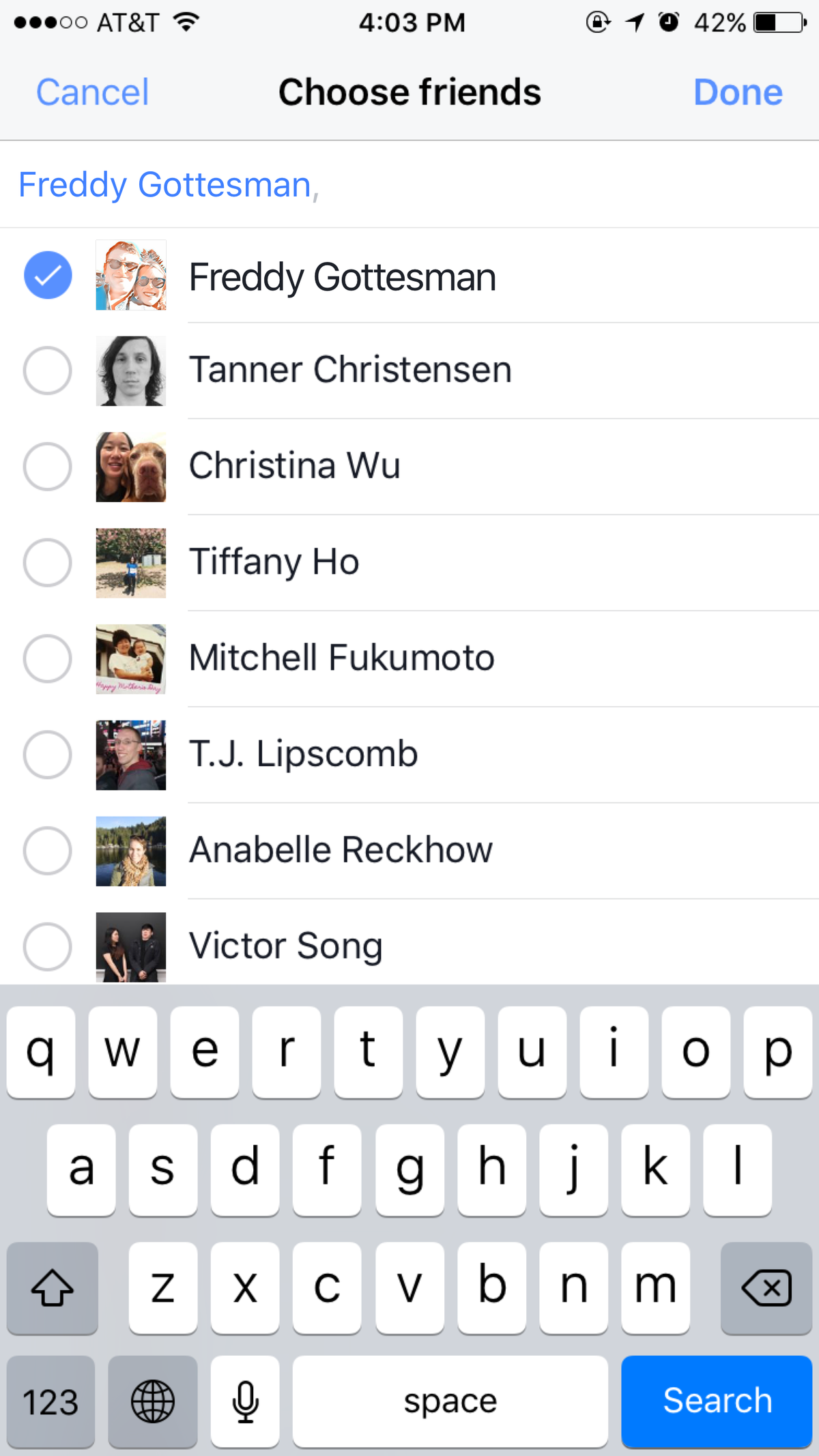Start voice dictation with the microphone key

click(245, 1401)
